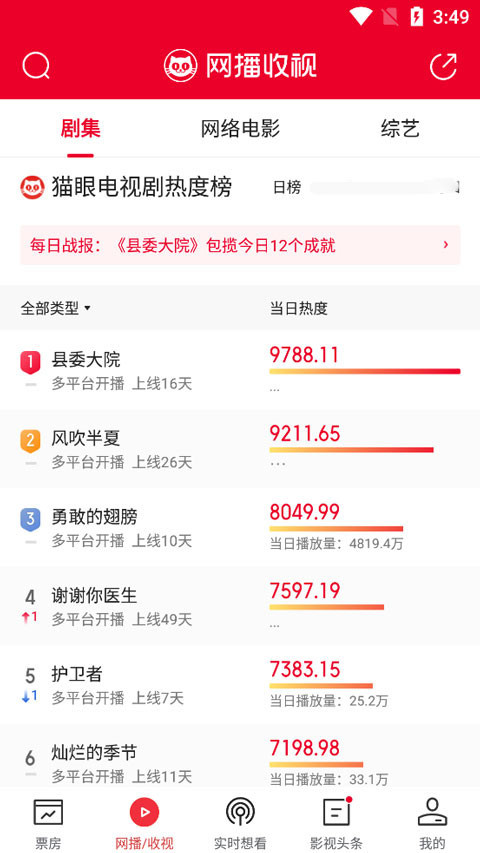Share the page via top-right icon

(443, 66)
